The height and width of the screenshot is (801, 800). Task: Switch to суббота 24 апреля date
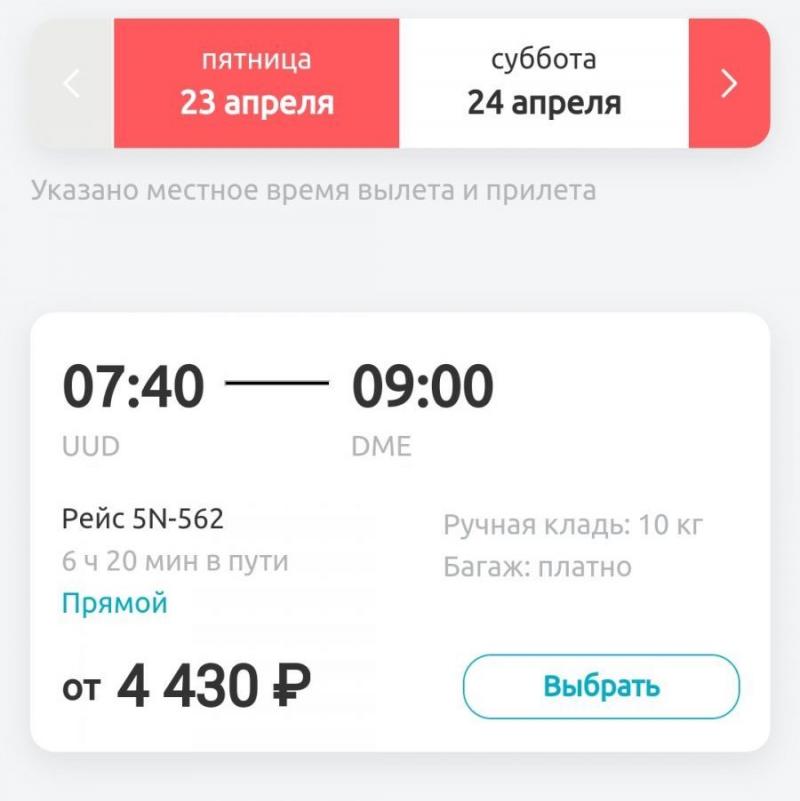(543, 84)
